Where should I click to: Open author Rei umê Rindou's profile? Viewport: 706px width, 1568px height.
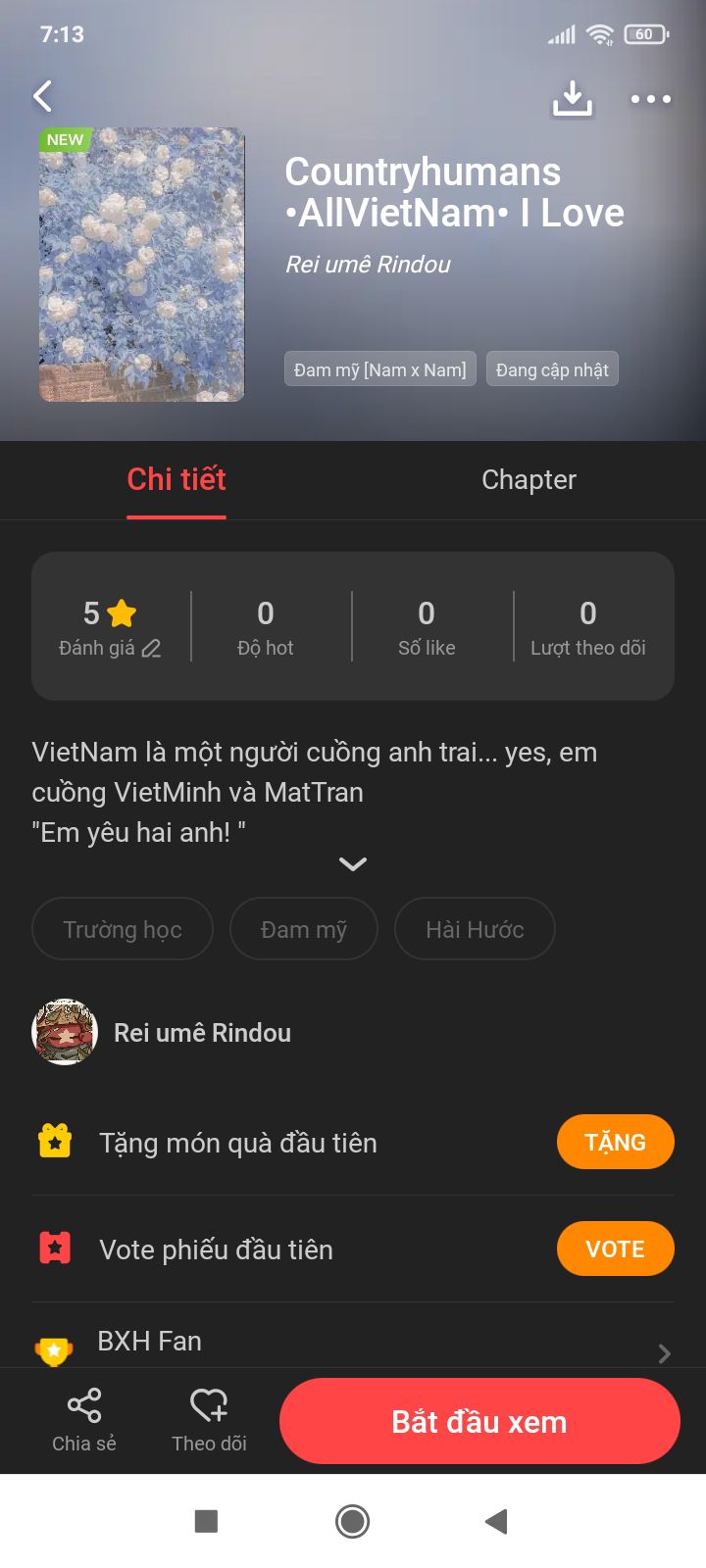pyautogui.click(x=202, y=1032)
